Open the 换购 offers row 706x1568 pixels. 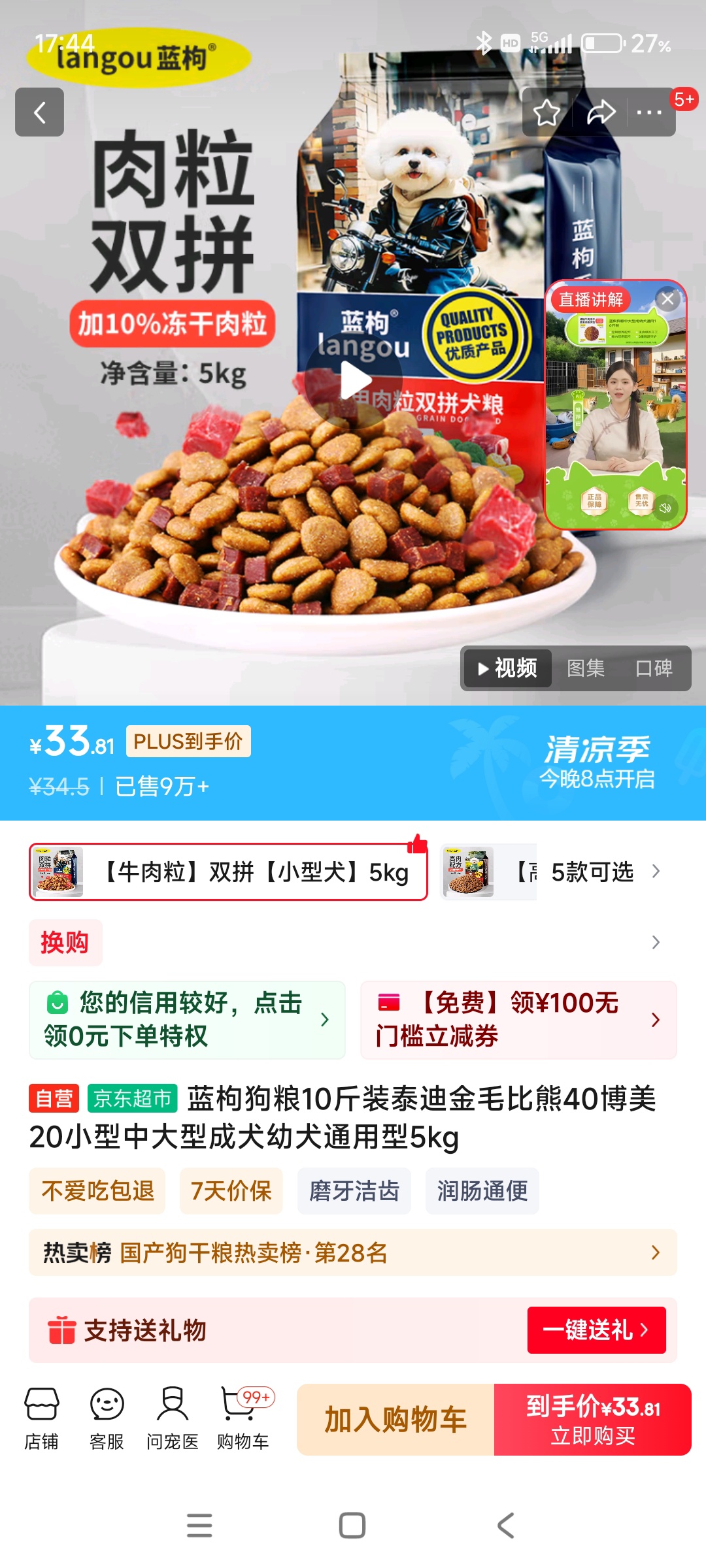click(353, 942)
